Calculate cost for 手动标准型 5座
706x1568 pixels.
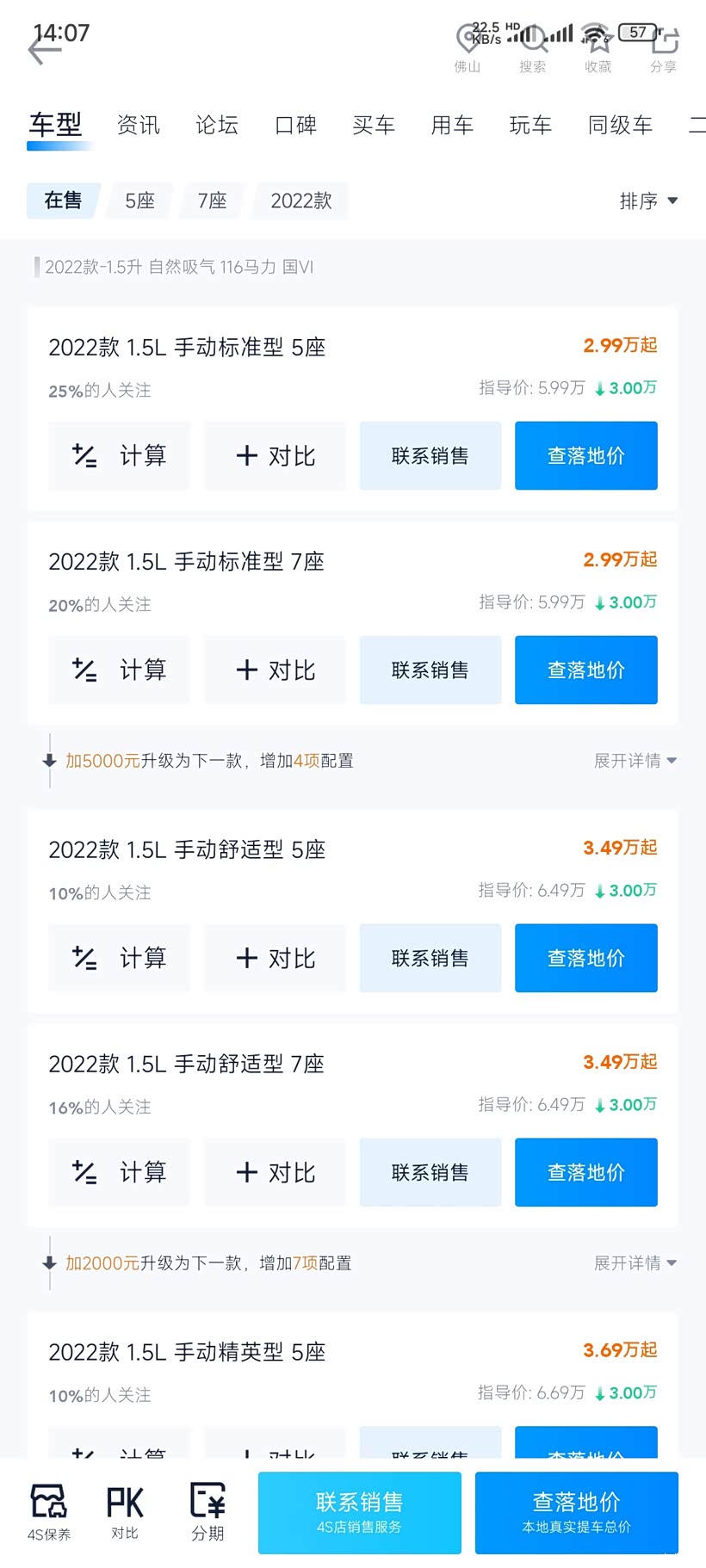pos(120,455)
